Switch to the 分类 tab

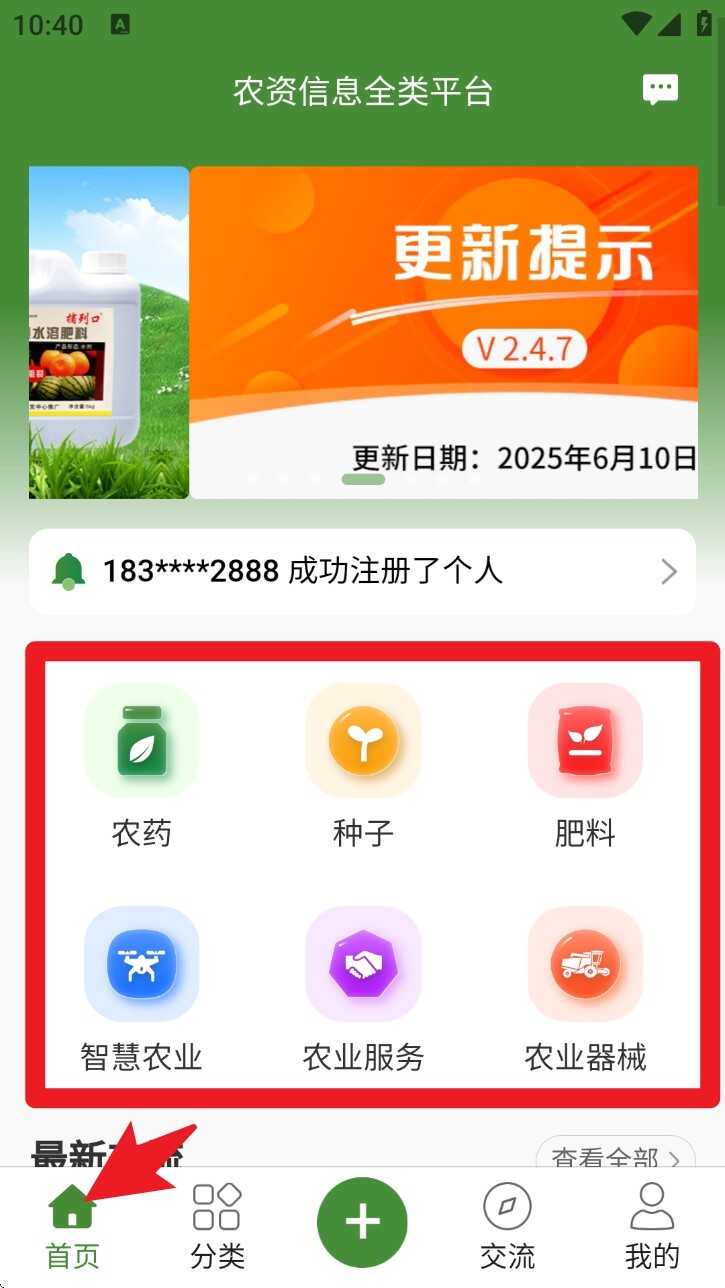tap(217, 1225)
